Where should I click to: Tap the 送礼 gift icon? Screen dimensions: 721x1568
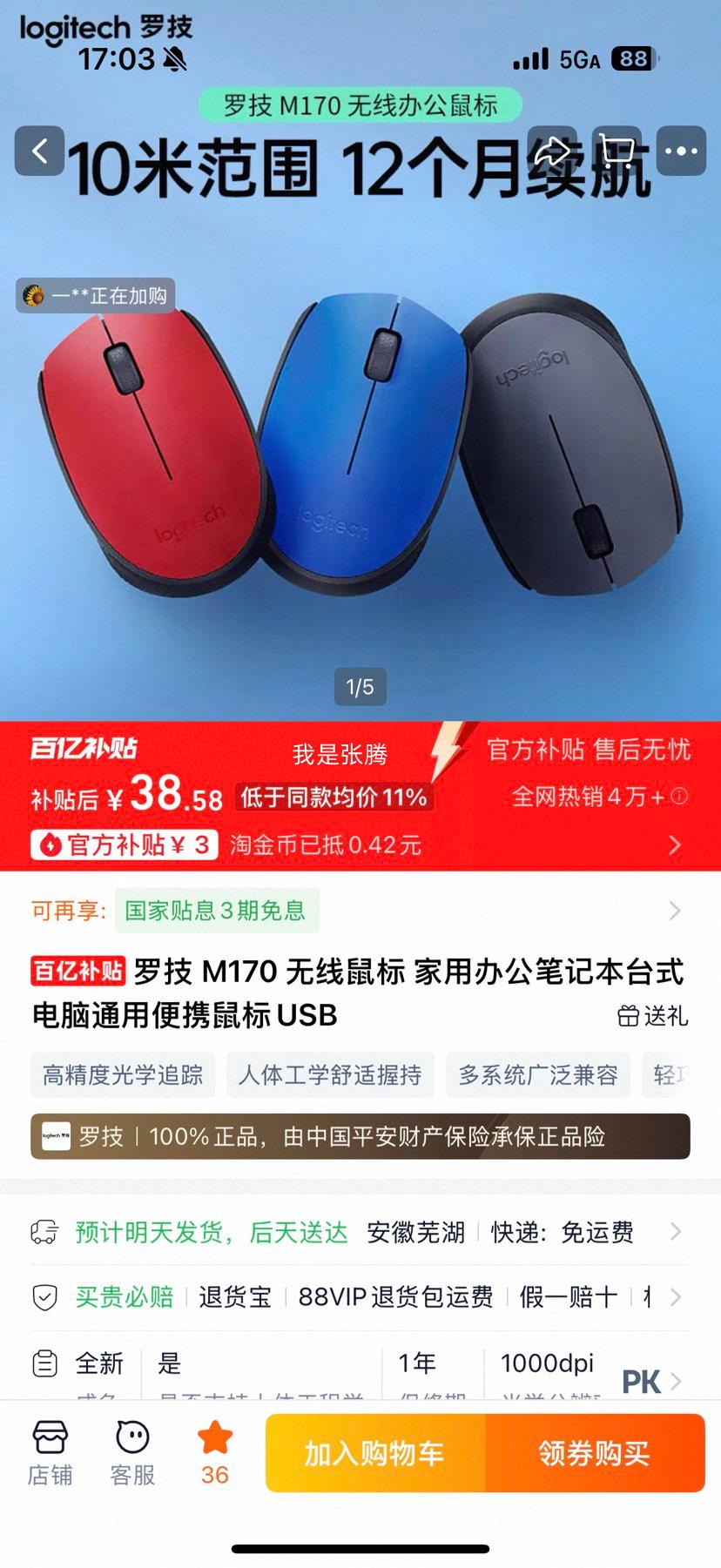tap(653, 1016)
